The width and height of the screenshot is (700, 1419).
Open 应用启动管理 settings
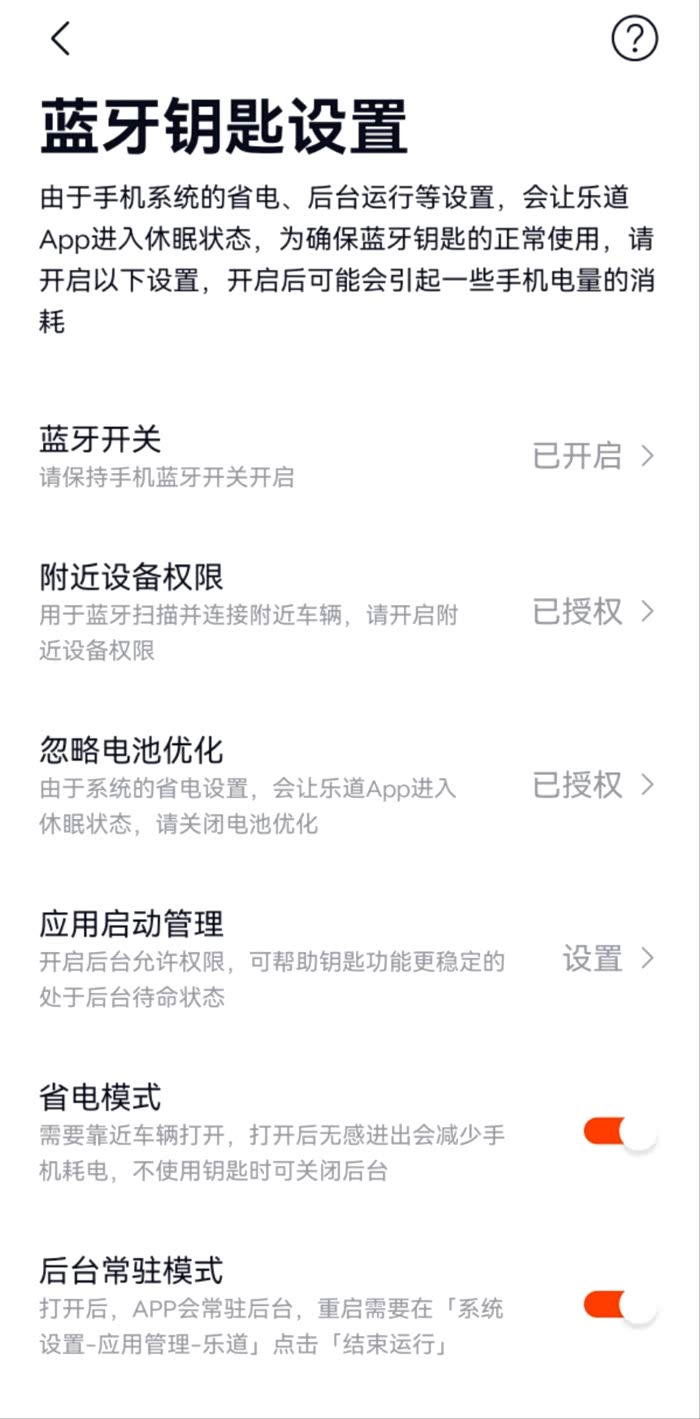(x=348, y=958)
